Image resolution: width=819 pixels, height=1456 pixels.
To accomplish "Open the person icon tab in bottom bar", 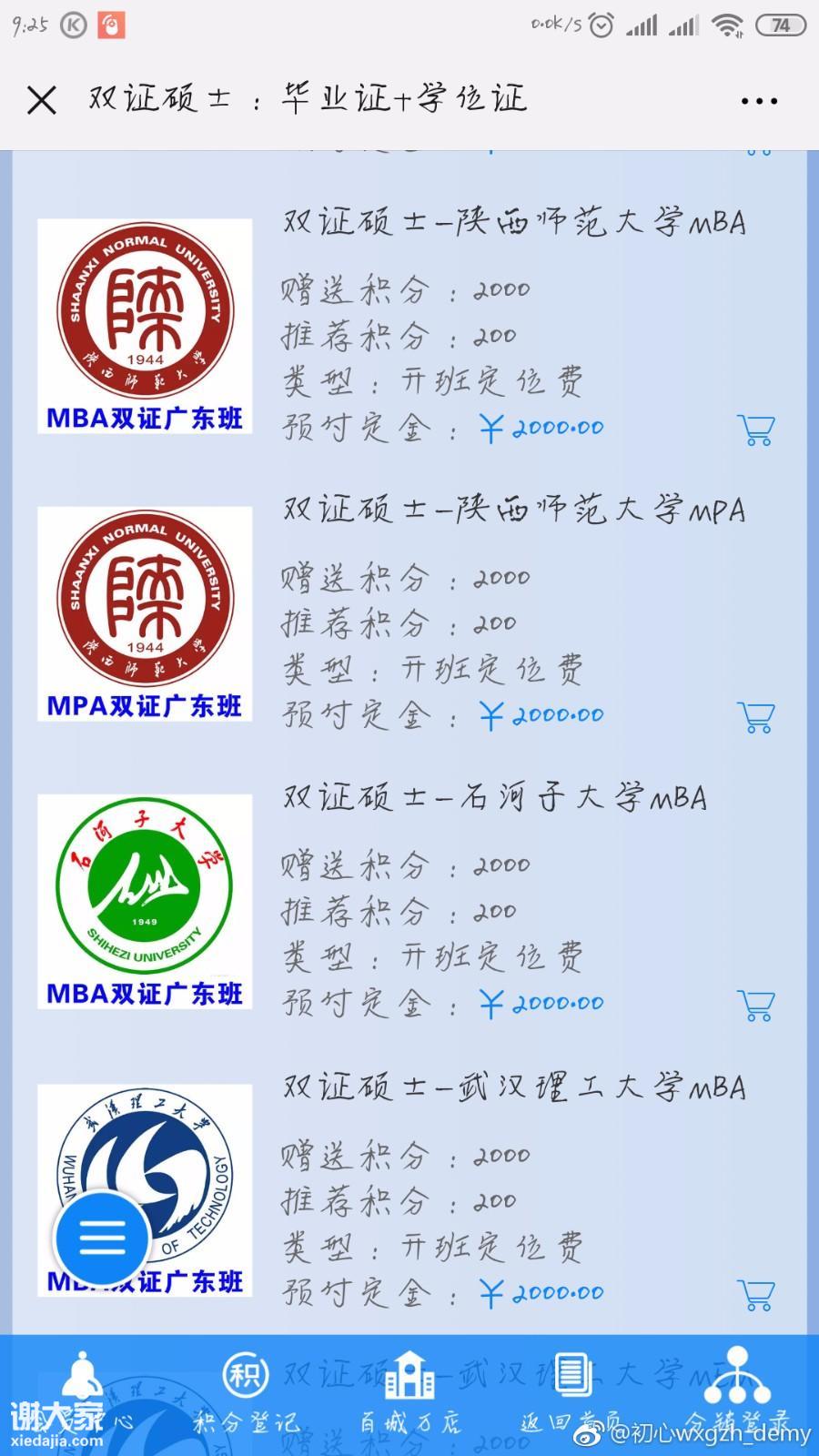I will [82, 1395].
